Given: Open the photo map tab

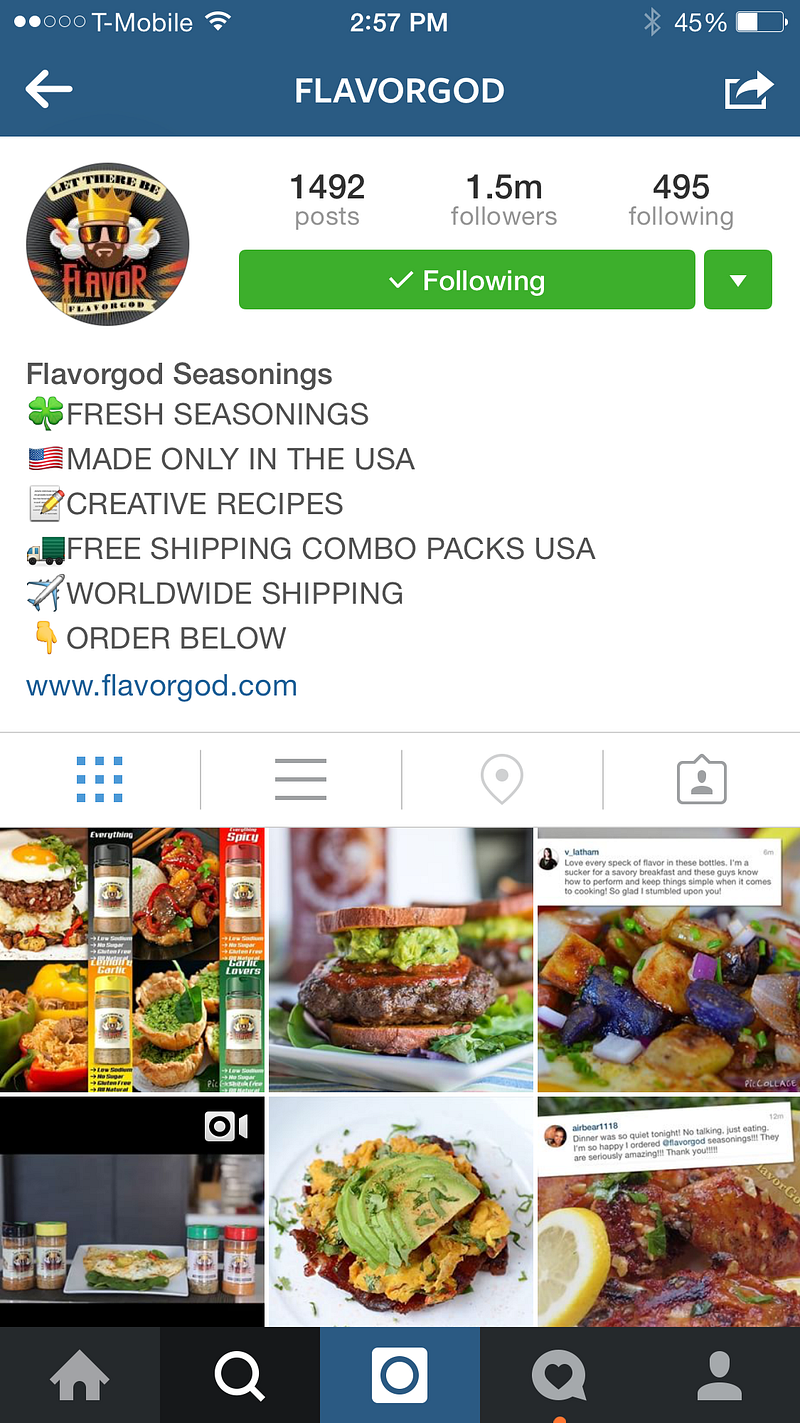Looking at the screenshot, I should pos(502,779).
